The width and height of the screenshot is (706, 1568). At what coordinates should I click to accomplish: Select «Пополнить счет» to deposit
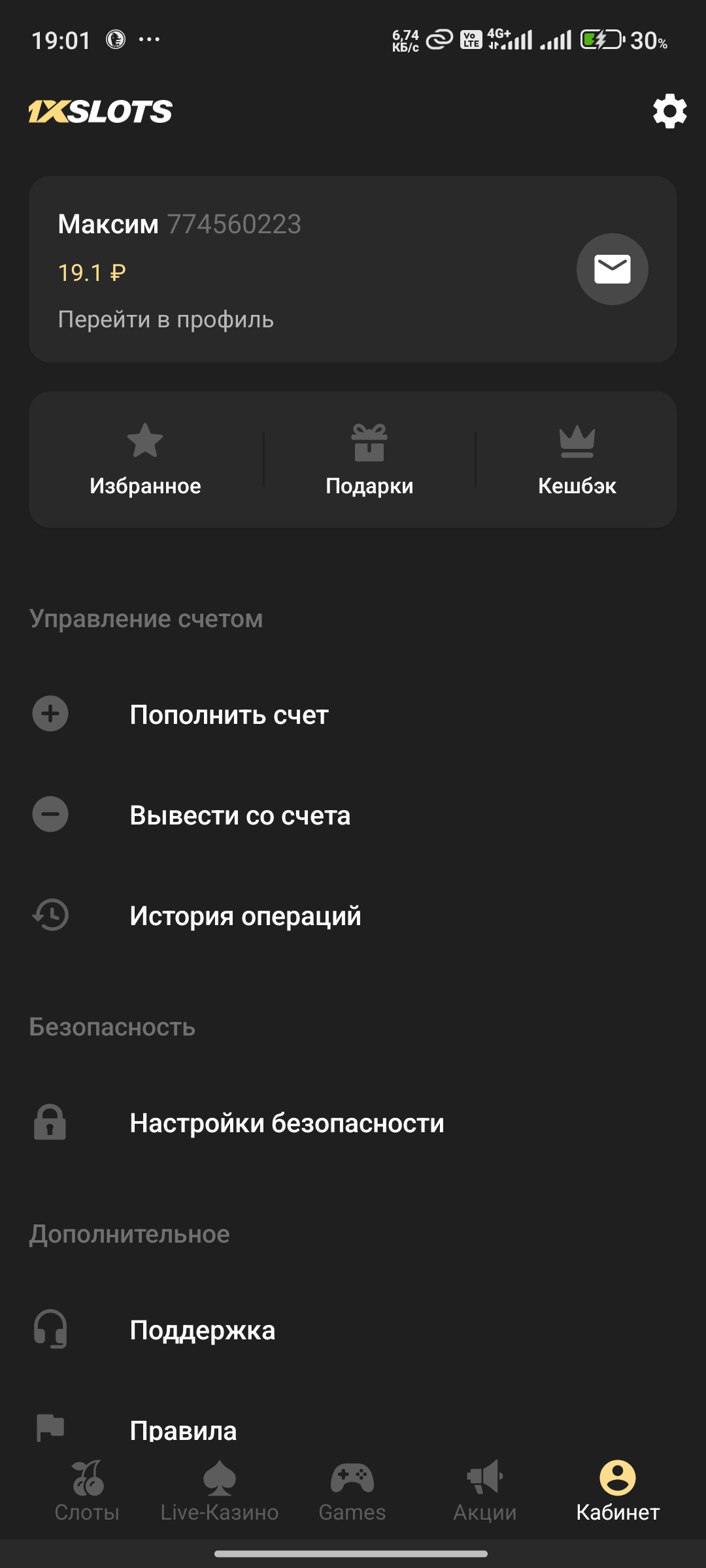click(x=229, y=714)
